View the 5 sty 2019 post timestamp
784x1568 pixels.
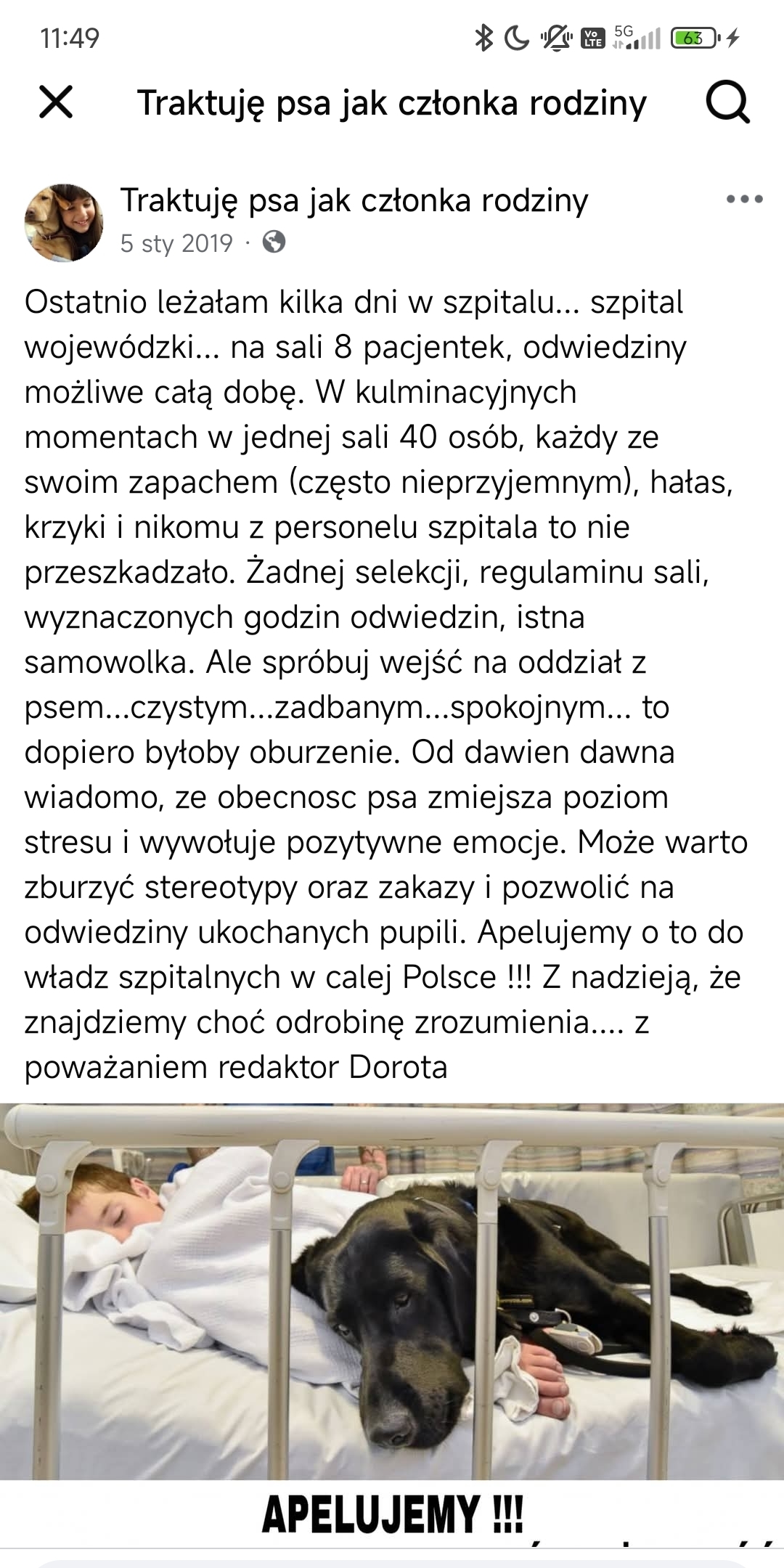(x=176, y=243)
